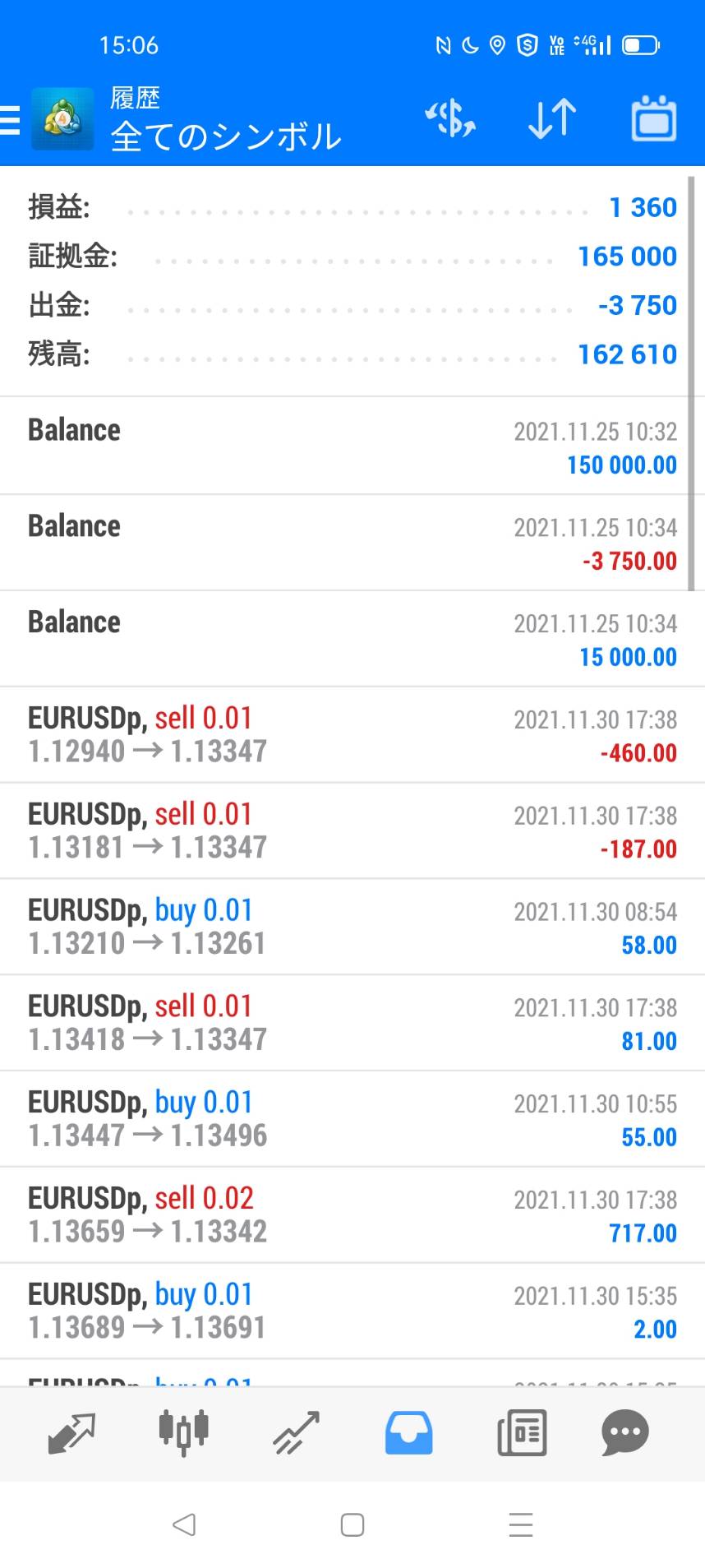Open the calendar date range picker
Image resolution: width=705 pixels, height=1568 pixels.
(x=653, y=119)
